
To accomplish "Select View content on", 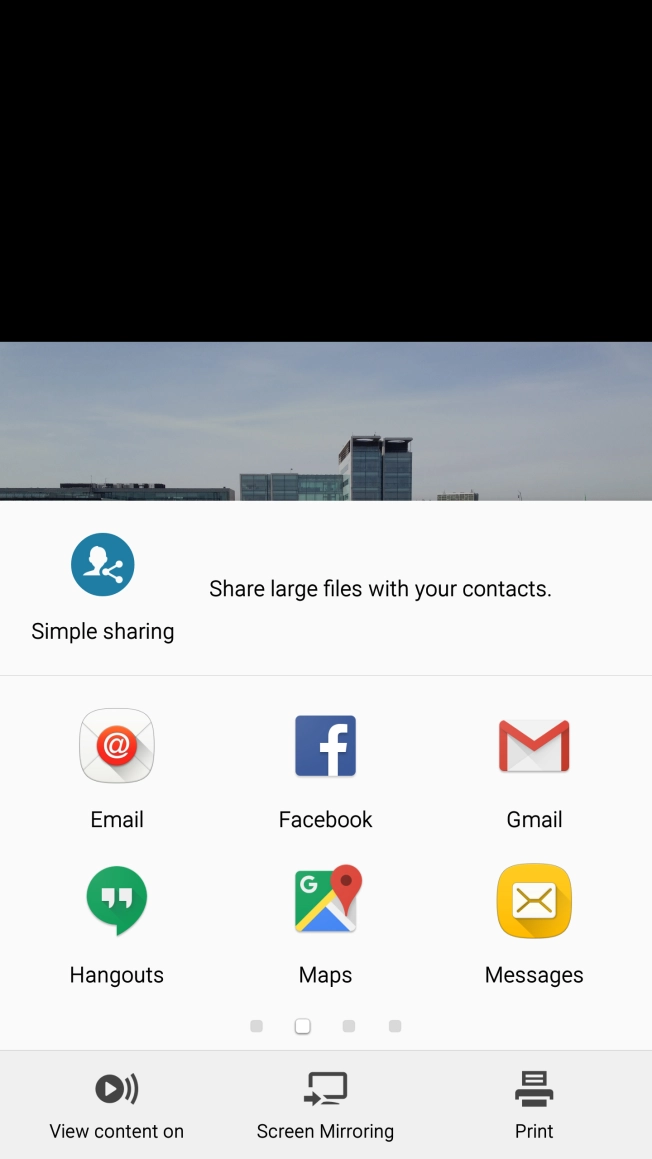I will pos(117,1106).
